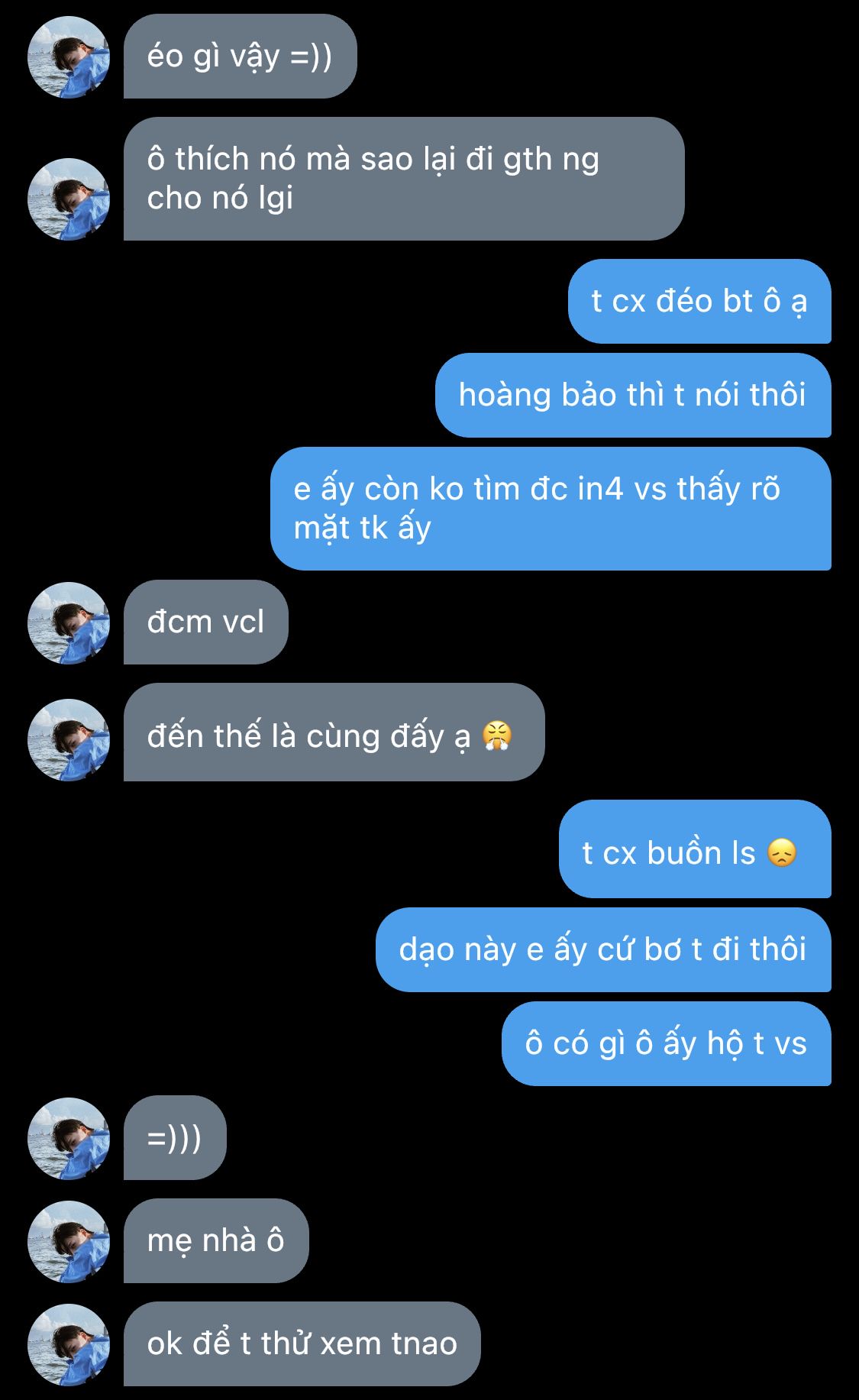Viewport: 859px width, 1400px height.
Task: Open sender's avatar beside "éo gì vậy =))"
Action: [69, 57]
